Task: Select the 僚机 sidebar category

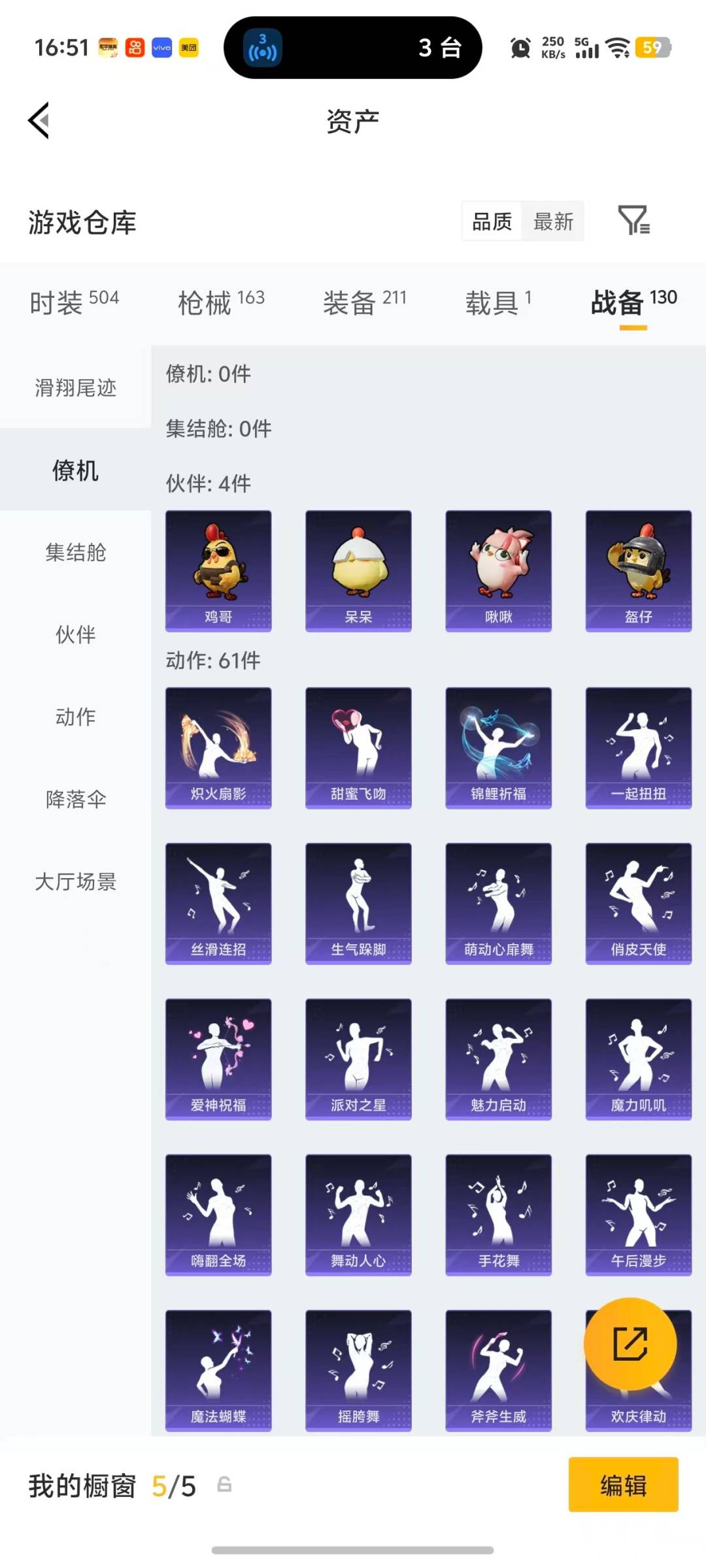Action: (x=76, y=470)
